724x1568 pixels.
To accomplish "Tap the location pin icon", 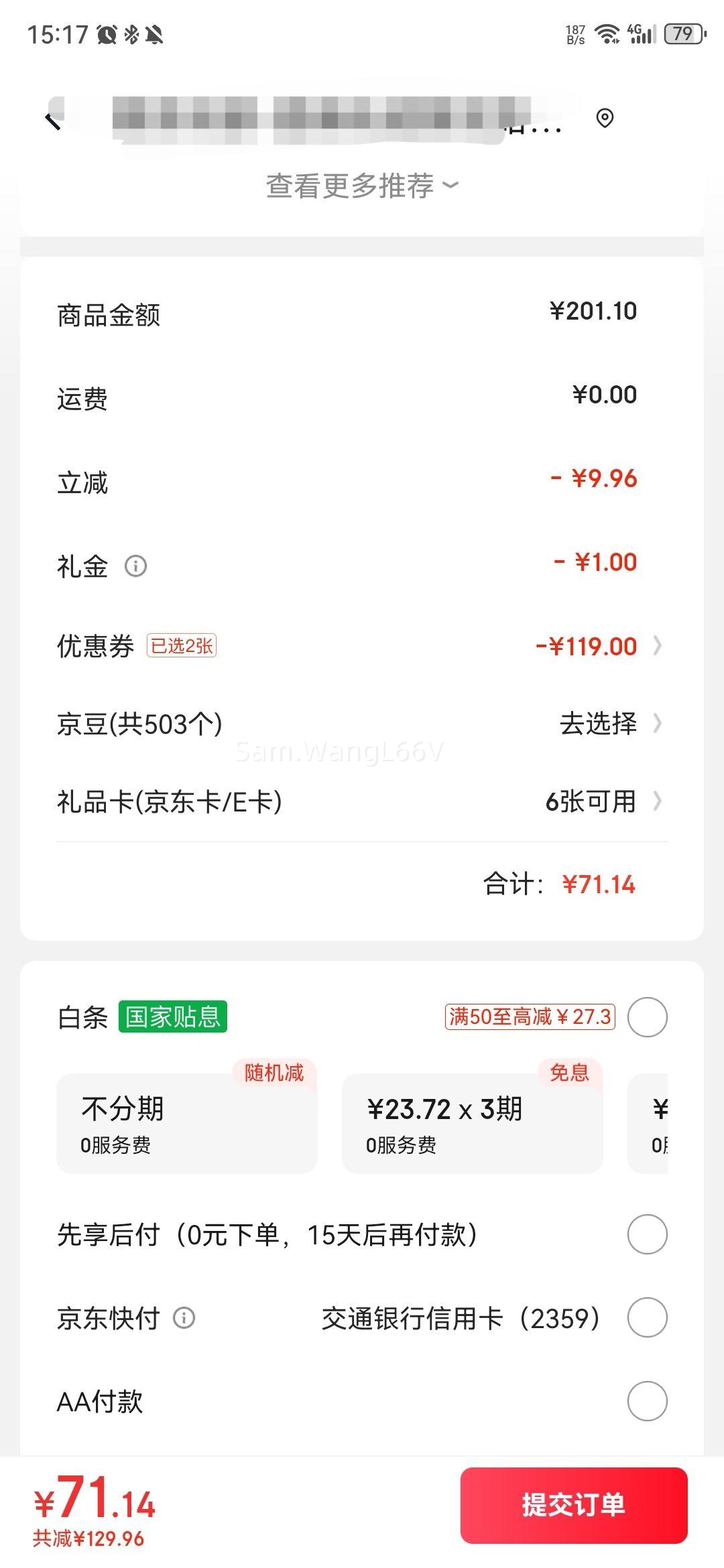I will (x=605, y=119).
